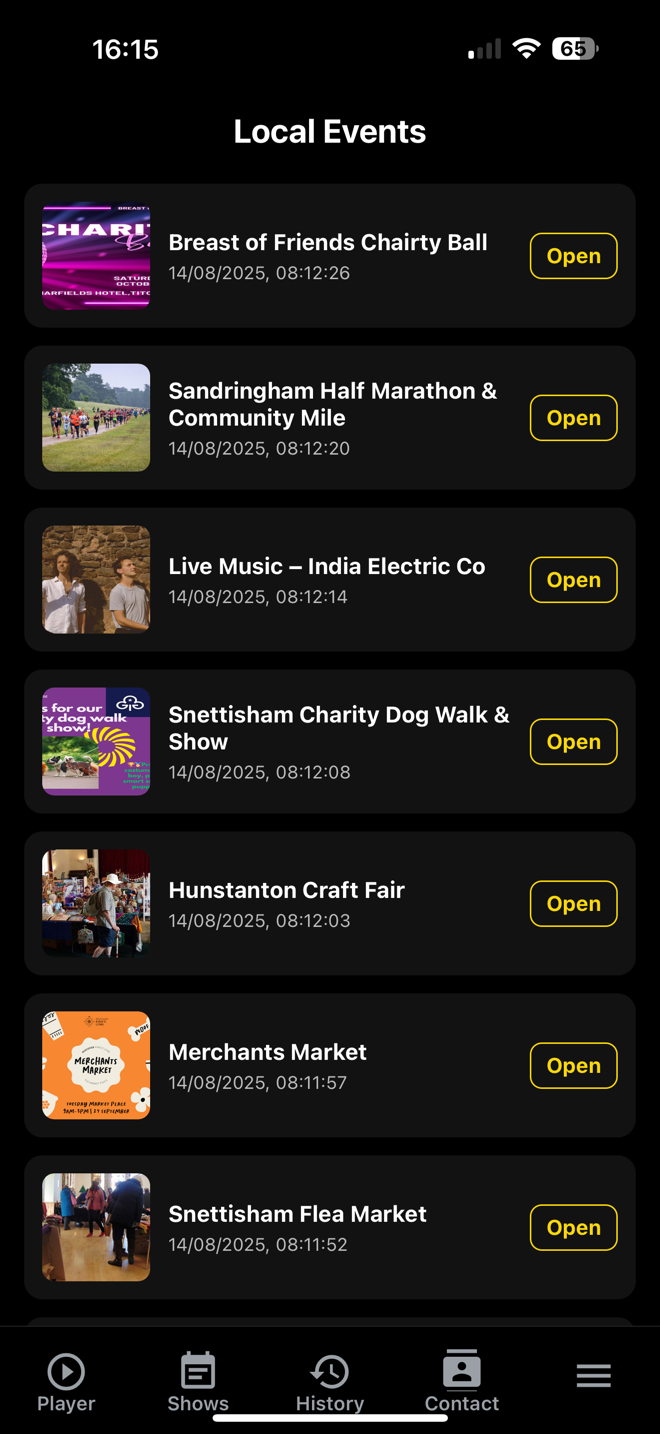
Task: Open Live Music – India Electric Co event
Action: (573, 580)
